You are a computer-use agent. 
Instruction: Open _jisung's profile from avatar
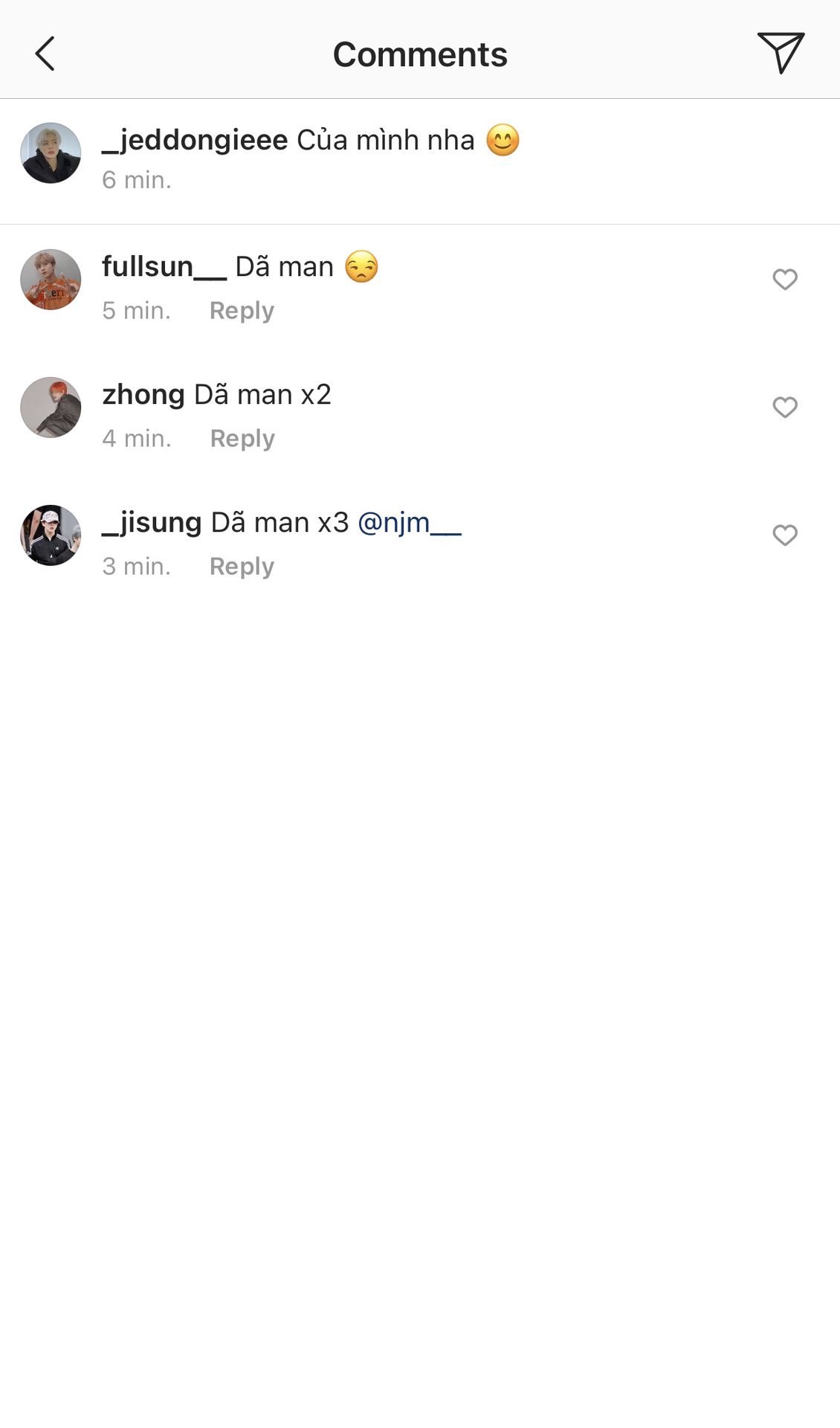coord(51,535)
